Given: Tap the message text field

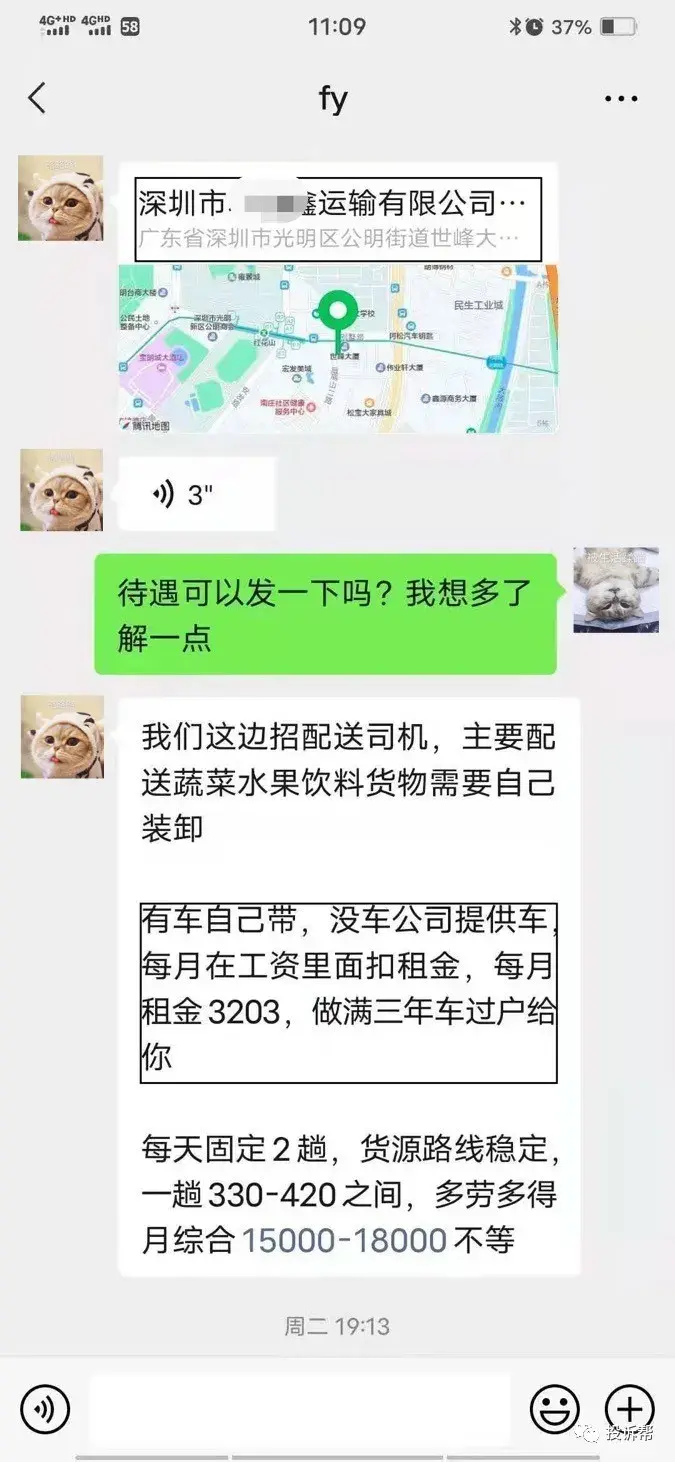Looking at the screenshot, I should 300,1409.
